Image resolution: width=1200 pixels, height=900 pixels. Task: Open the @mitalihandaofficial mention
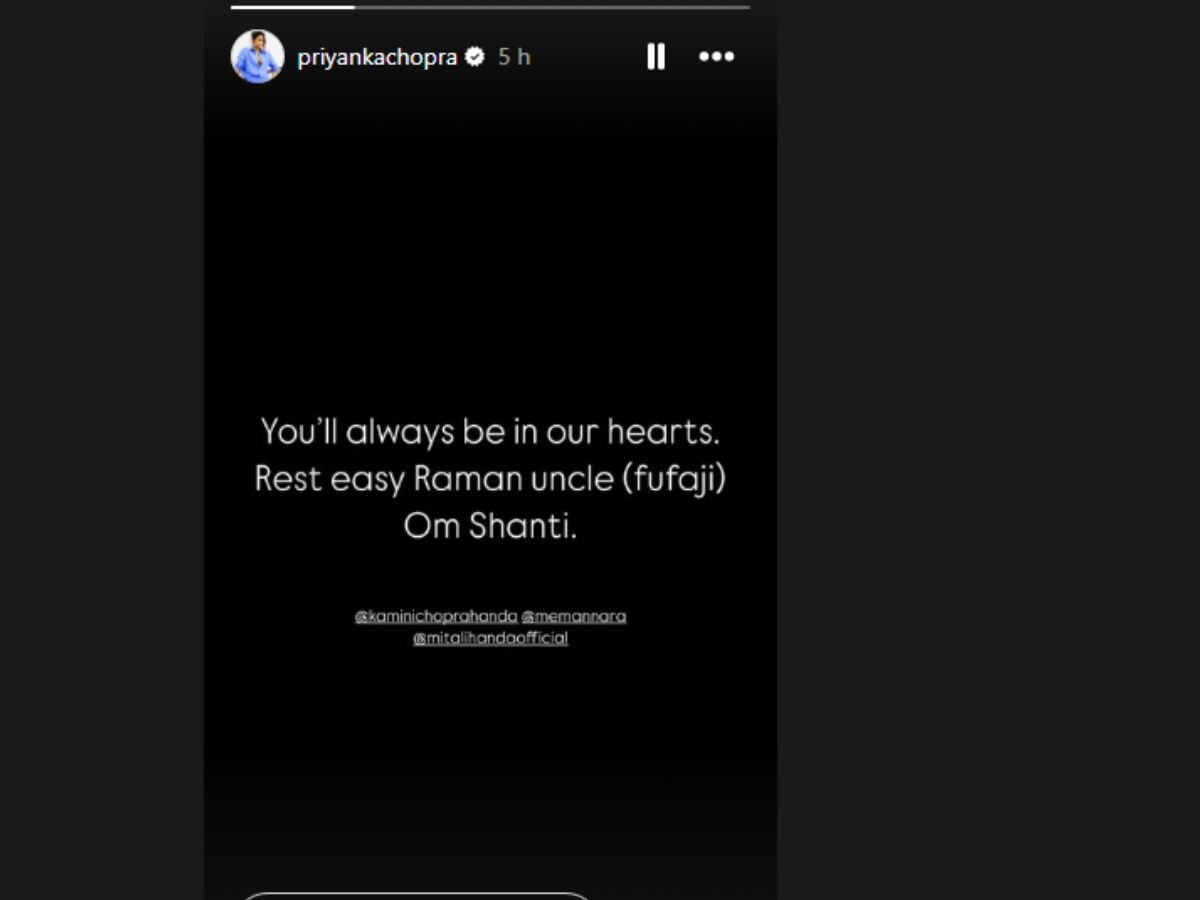point(490,638)
